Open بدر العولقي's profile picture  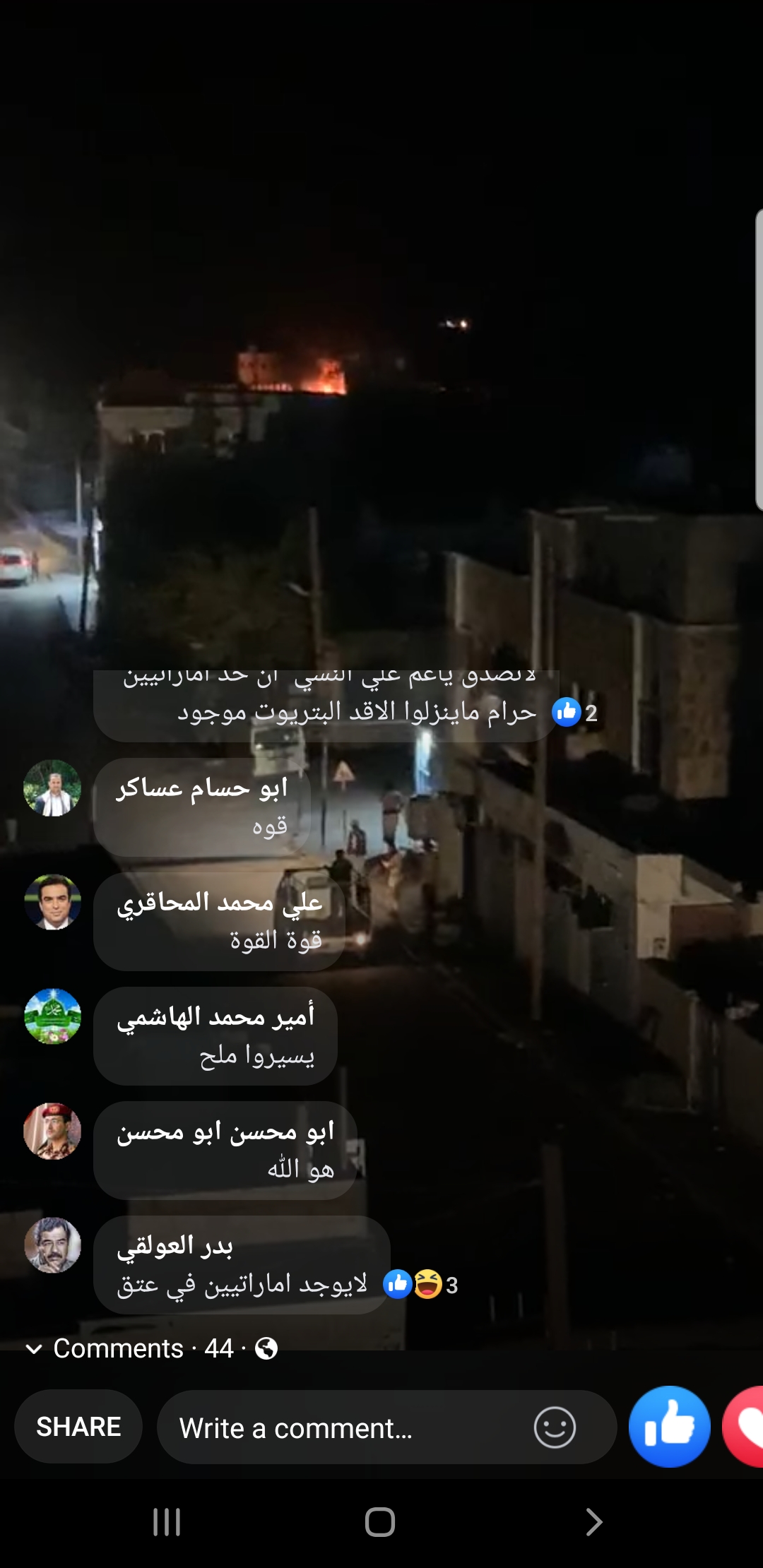pyautogui.click(x=52, y=1245)
